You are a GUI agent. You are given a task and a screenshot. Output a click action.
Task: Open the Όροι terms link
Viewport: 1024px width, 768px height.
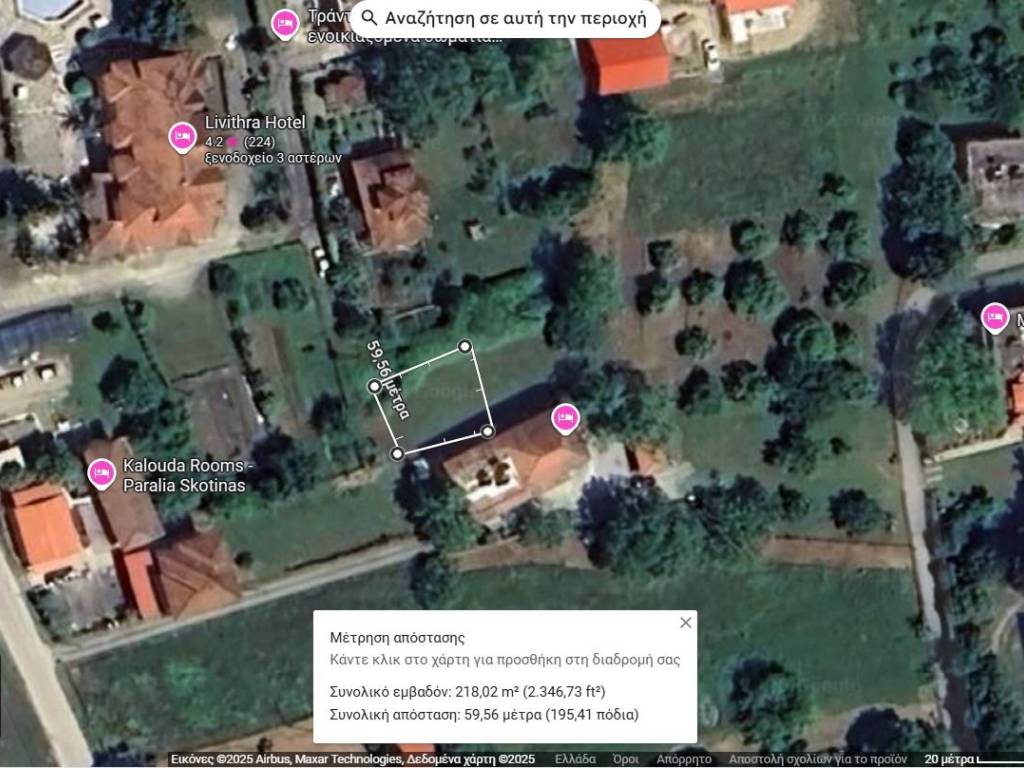626,759
